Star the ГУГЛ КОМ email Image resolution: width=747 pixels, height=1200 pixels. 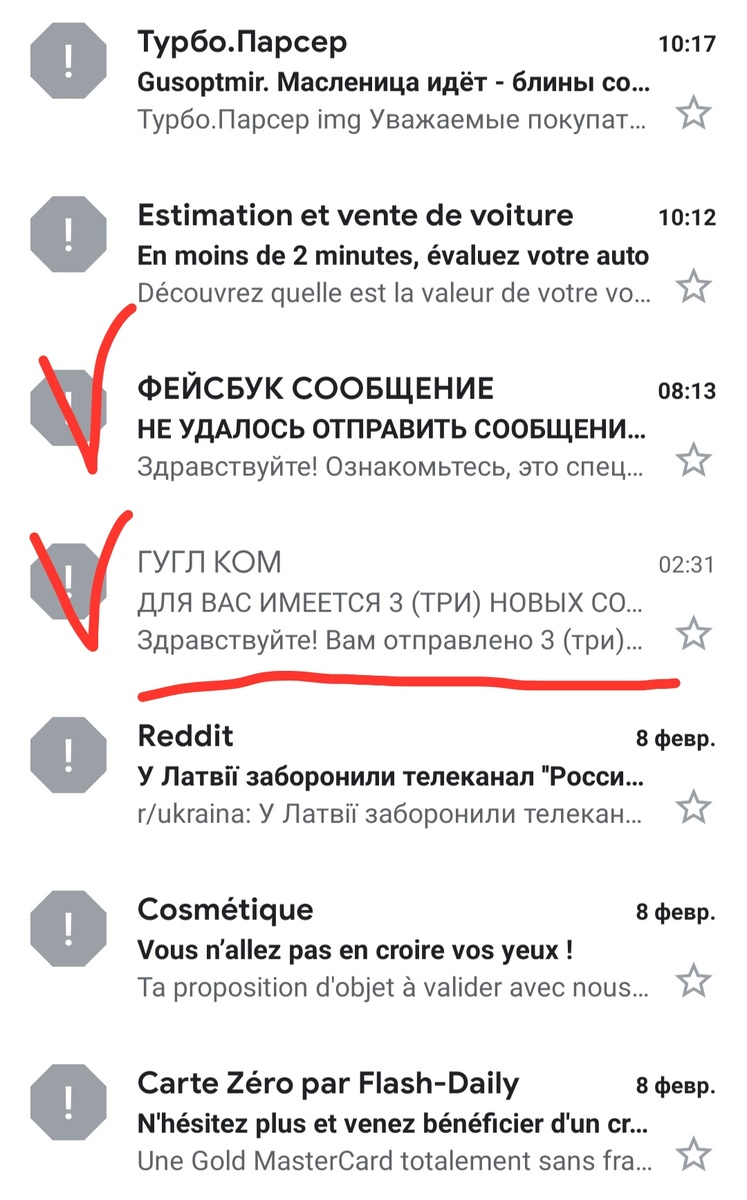tap(694, 632)
